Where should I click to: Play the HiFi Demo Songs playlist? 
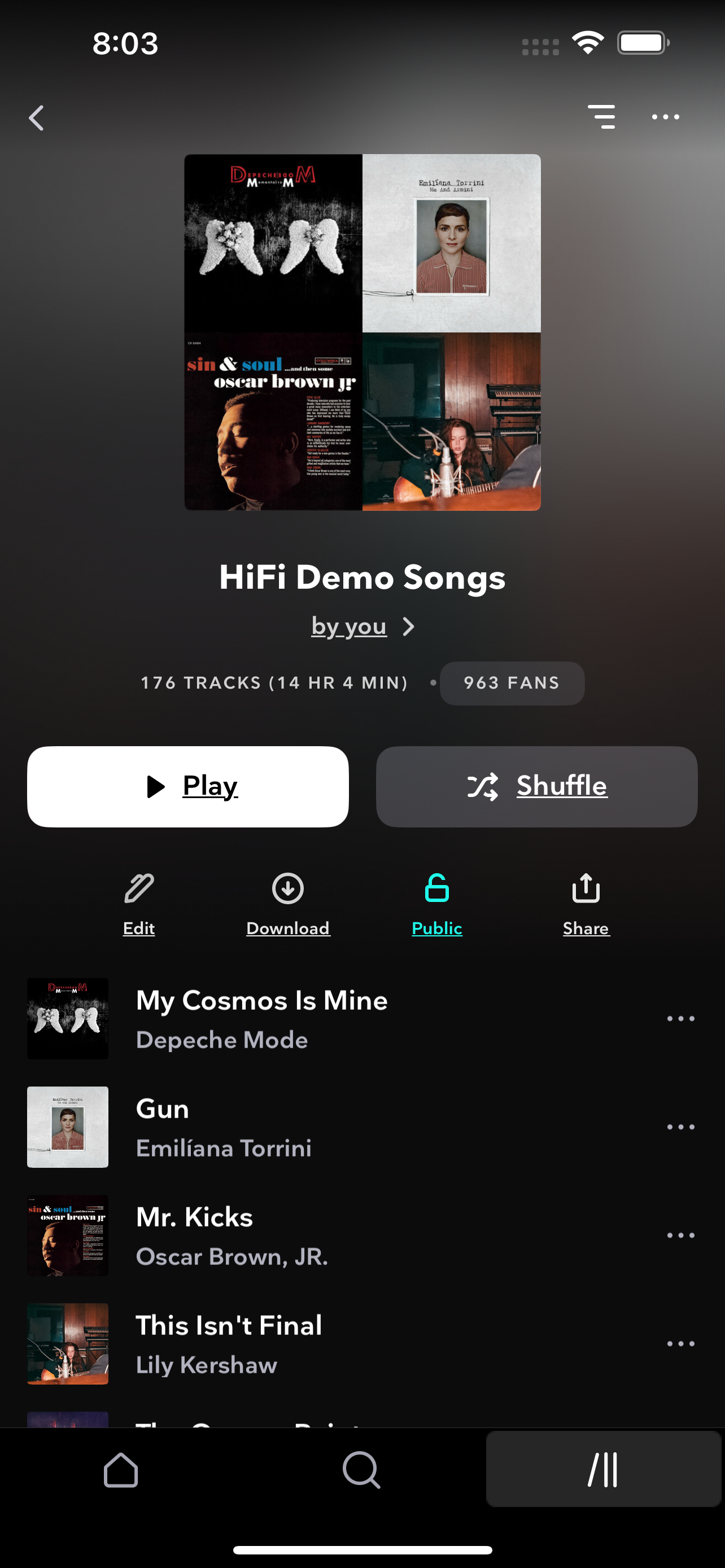(x=187, y=786)
